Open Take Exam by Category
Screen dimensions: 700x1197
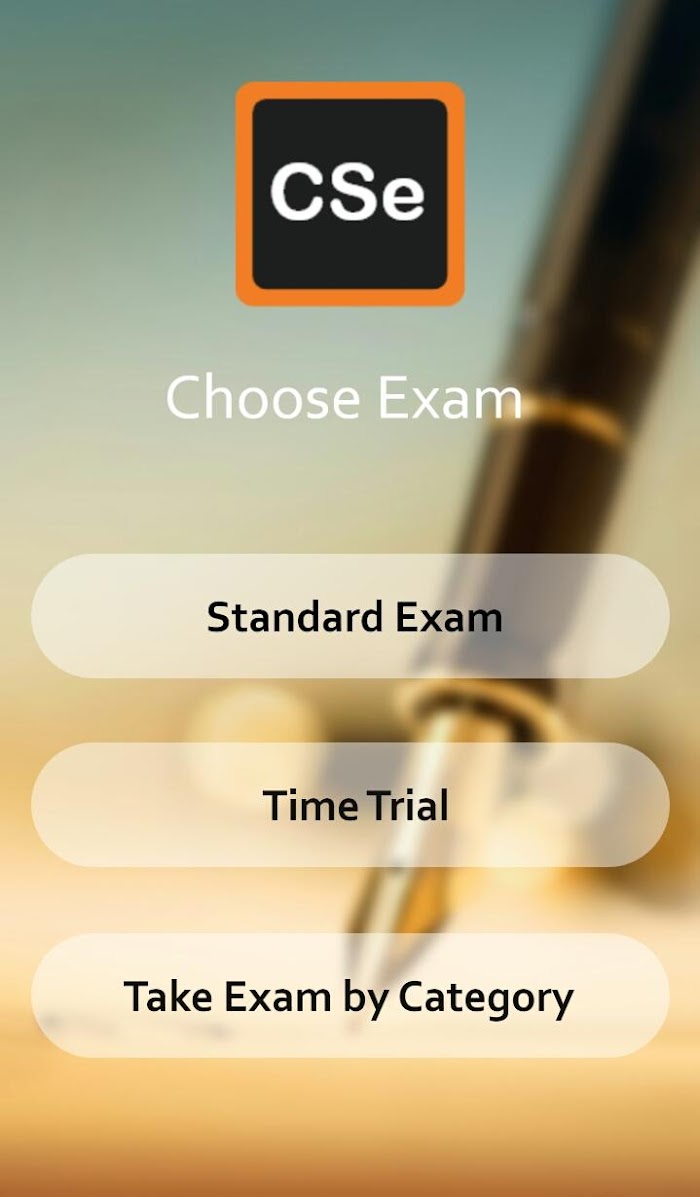(x=350, y=995)
